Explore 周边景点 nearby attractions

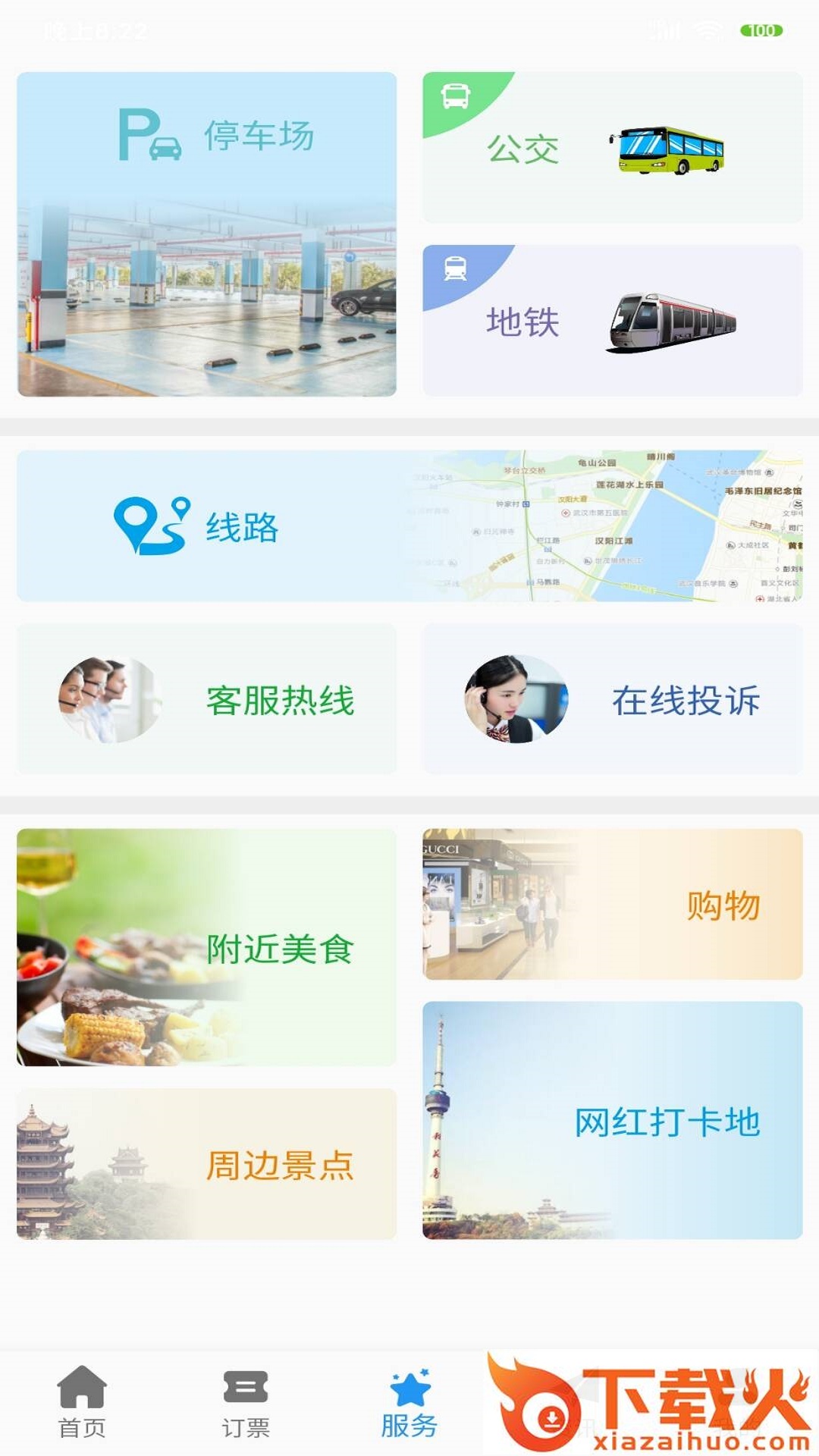[x=206, y=1164]
